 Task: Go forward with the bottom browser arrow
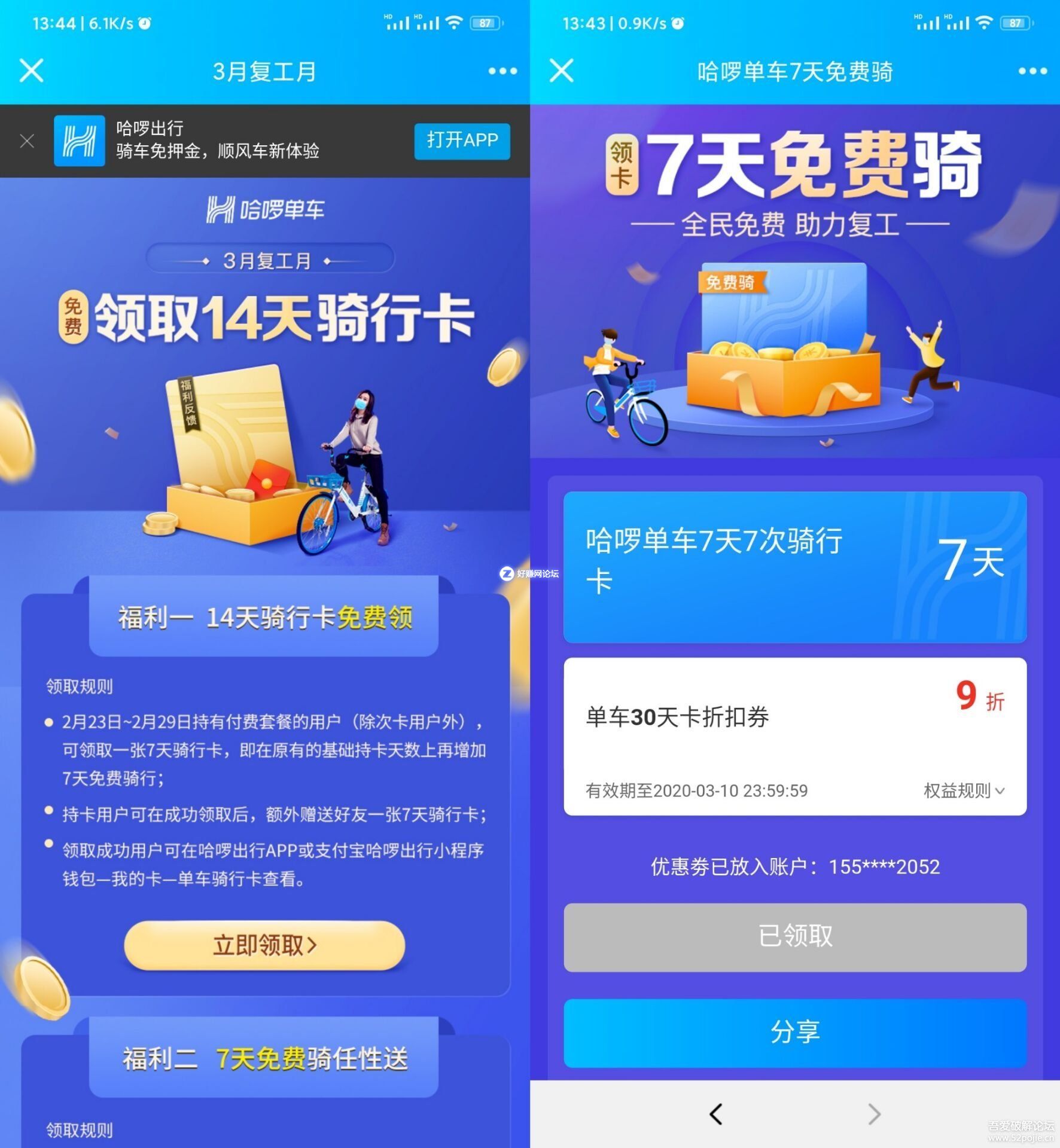[x=874, y=1114]
